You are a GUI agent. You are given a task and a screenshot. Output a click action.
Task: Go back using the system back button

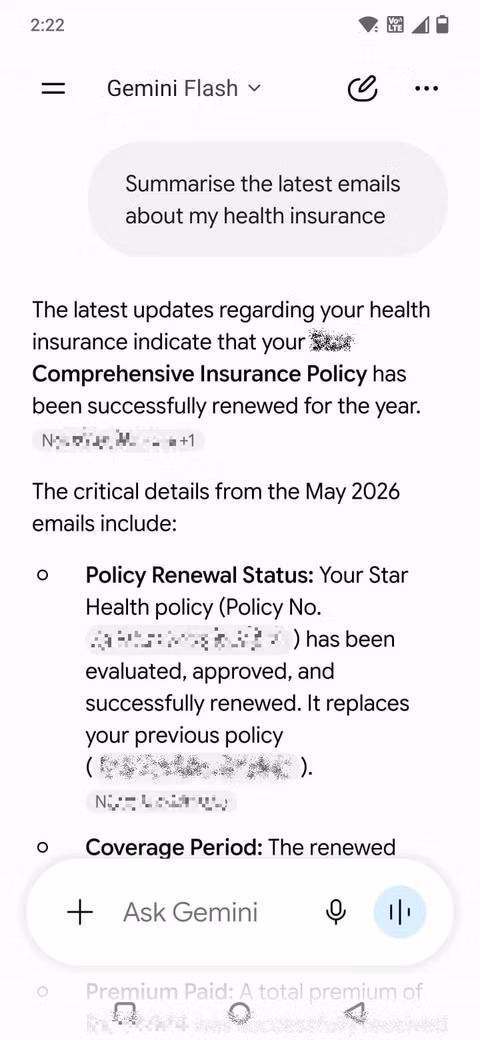[357, 1013]
